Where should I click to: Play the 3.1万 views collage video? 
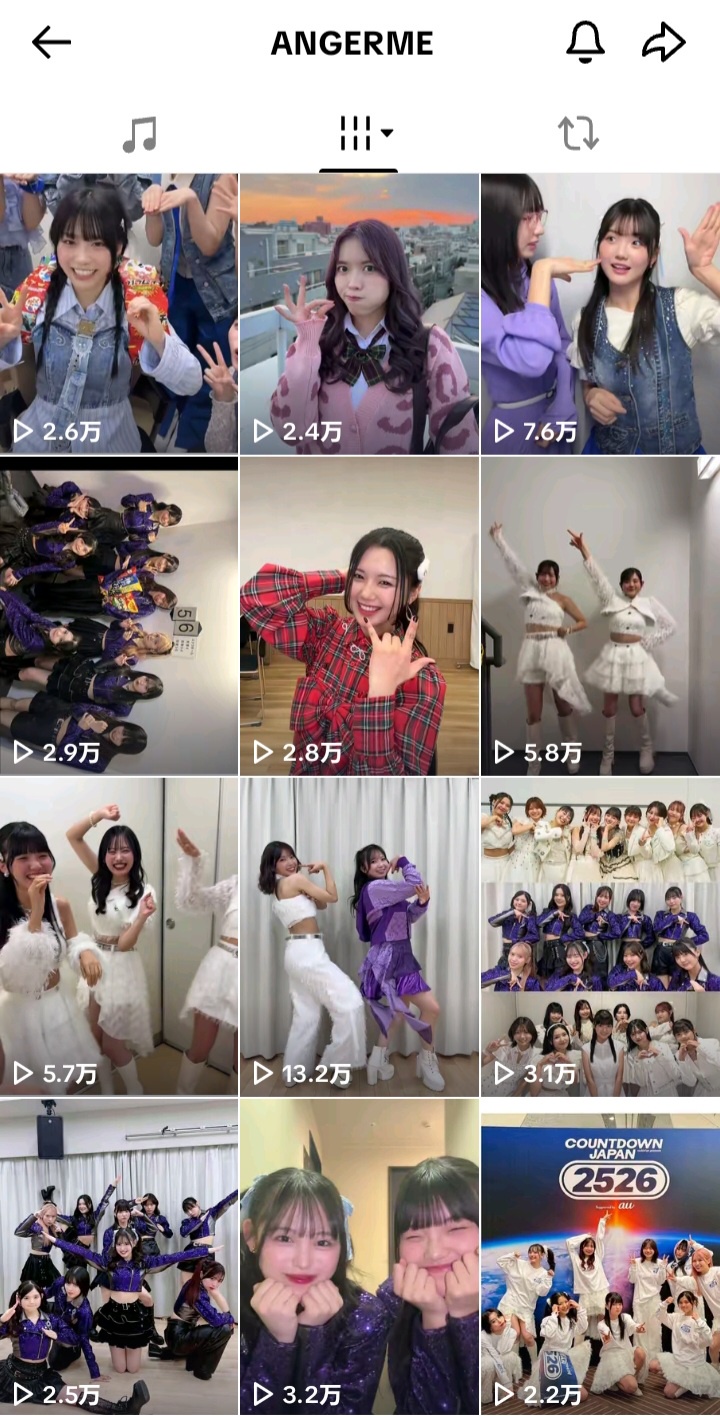[600, 936]
